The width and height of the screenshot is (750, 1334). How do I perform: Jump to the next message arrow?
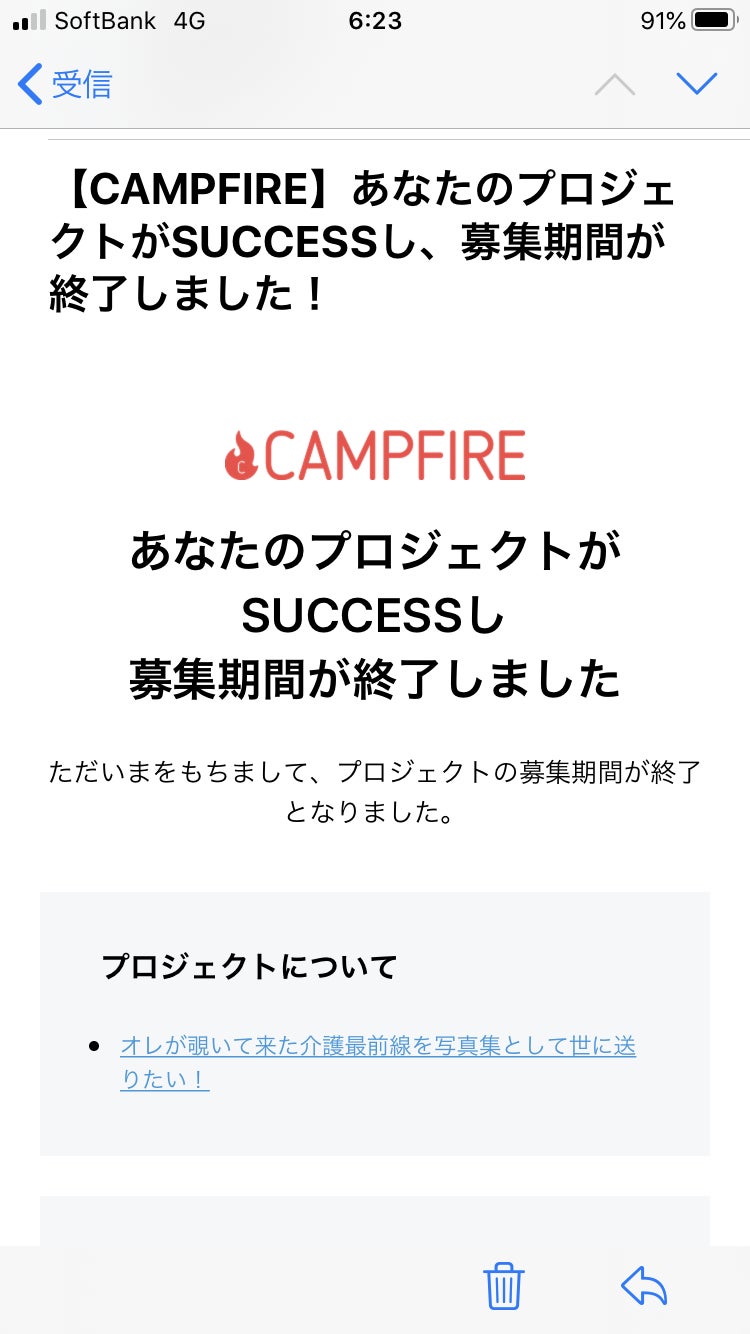[x=696, y=83]
